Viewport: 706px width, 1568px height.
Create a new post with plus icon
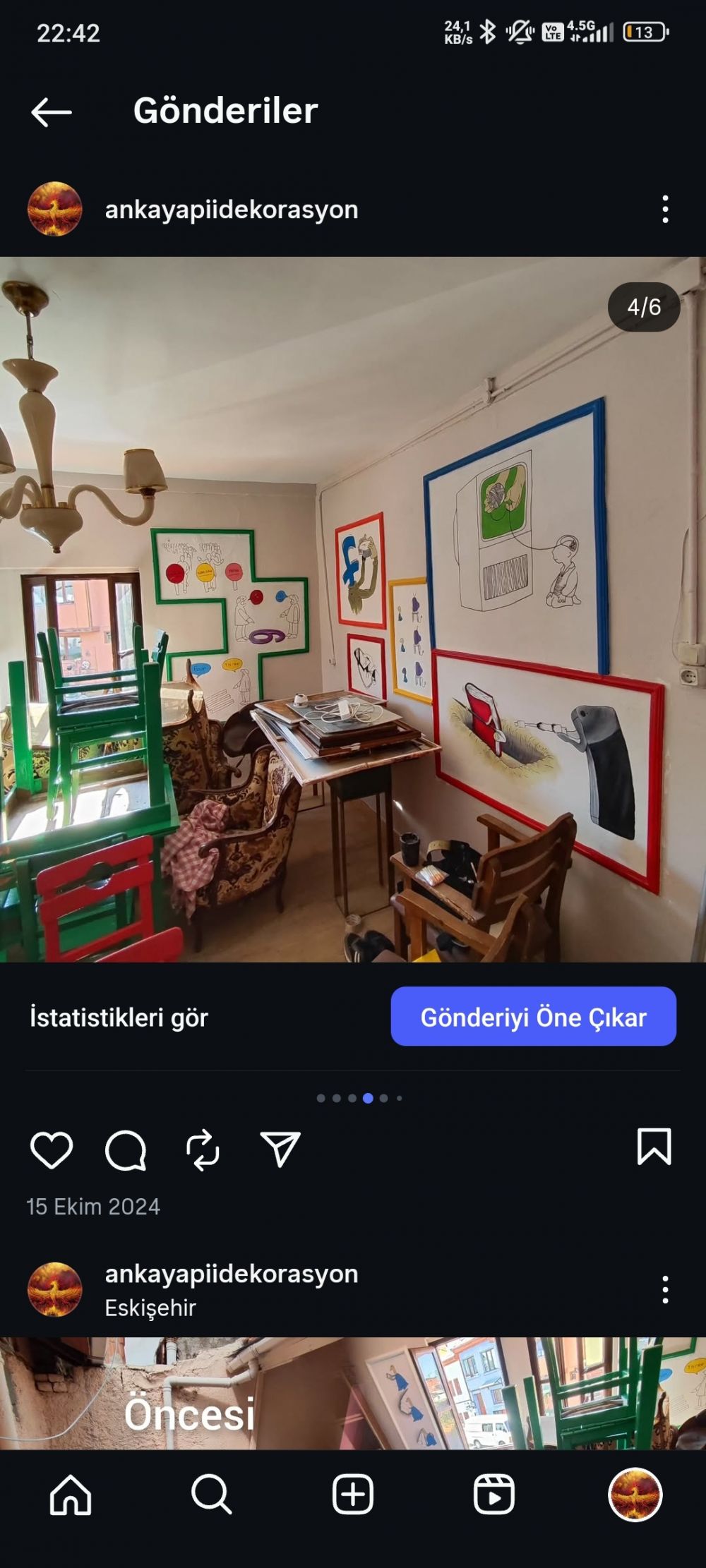tap(353, 1495)
